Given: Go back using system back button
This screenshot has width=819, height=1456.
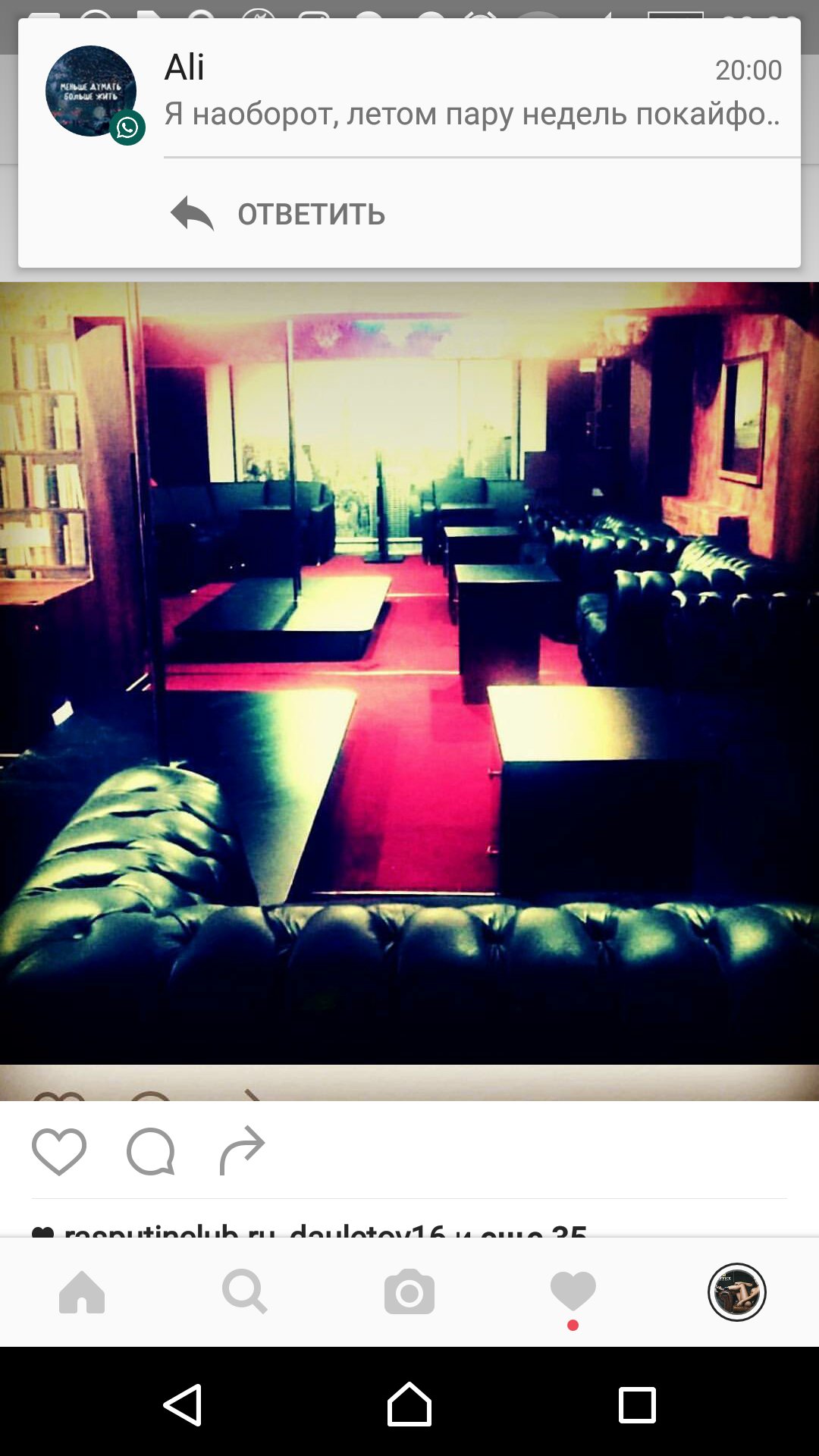Looking at the screenshot, I should click(183, 1405).
